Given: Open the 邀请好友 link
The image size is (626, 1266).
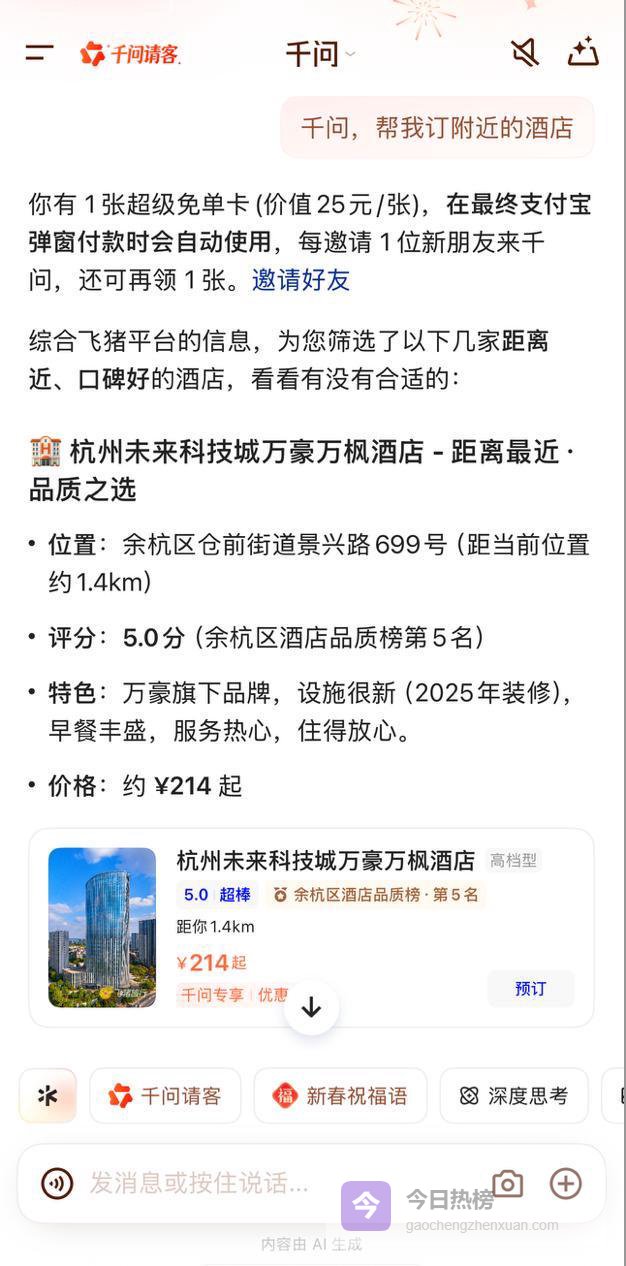Looking at the screenshot, I should (301, 280).
